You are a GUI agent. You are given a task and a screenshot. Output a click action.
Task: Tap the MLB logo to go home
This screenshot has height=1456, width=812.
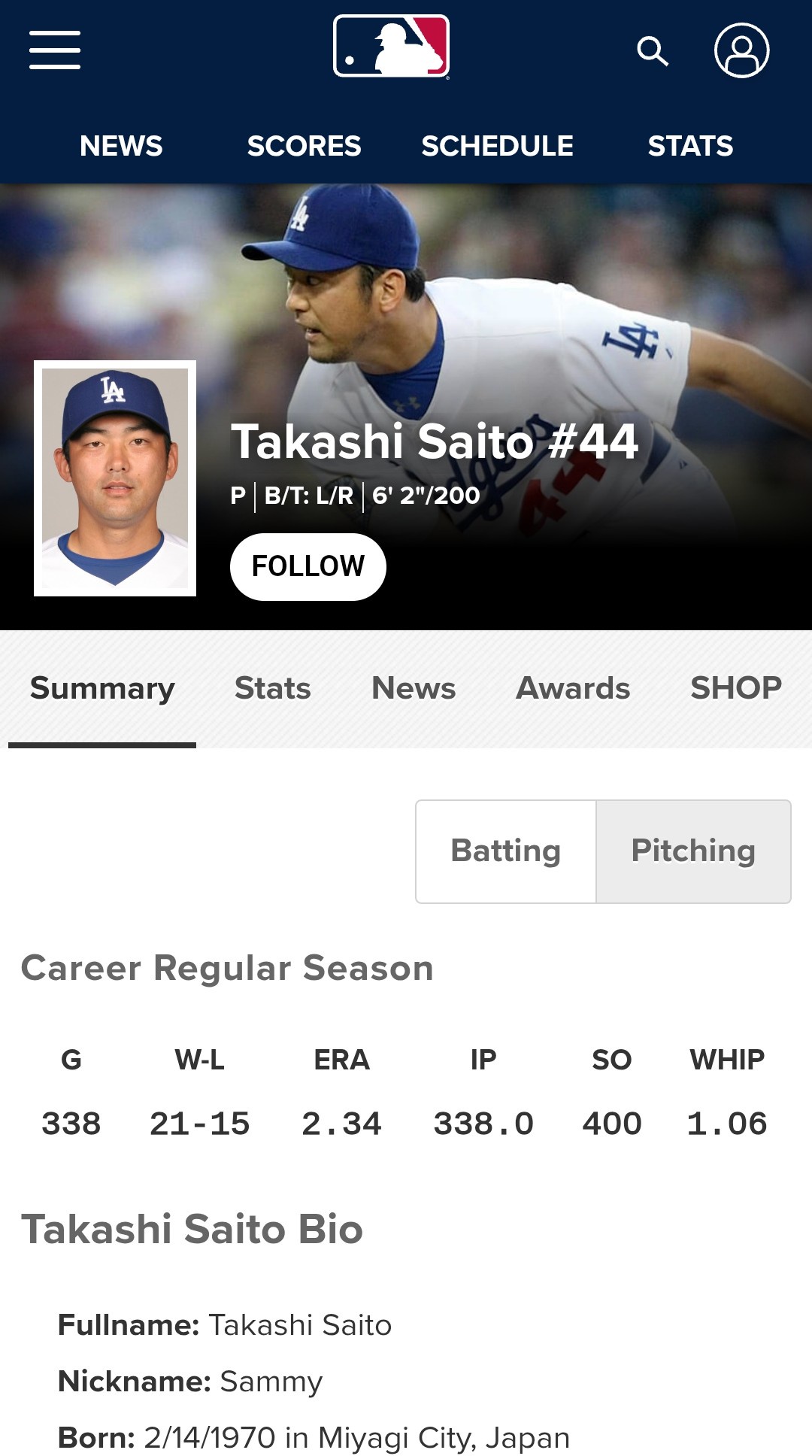click(391, 47)
